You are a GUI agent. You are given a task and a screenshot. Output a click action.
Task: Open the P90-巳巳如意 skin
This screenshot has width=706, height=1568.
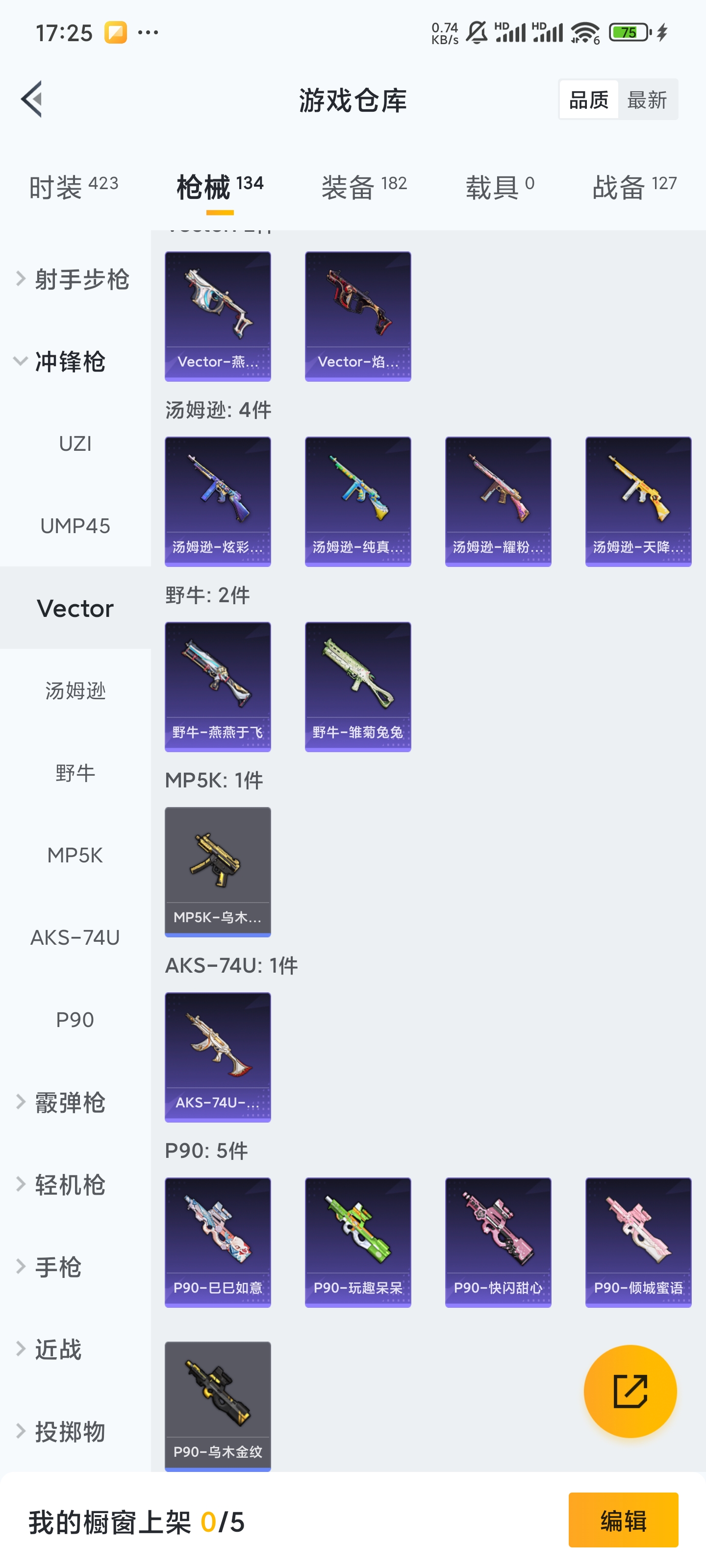coord(218,1242)
